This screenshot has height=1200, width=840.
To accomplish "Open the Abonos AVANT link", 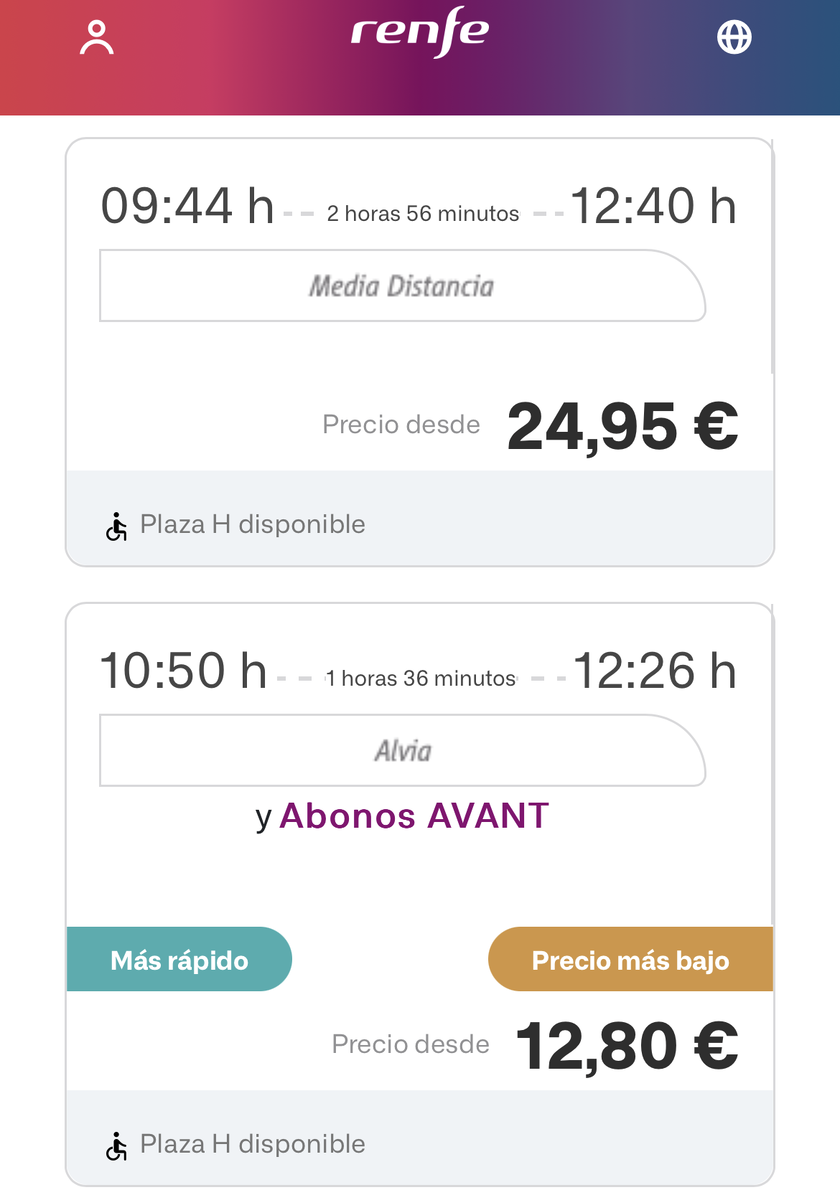I will coord(414,816).
